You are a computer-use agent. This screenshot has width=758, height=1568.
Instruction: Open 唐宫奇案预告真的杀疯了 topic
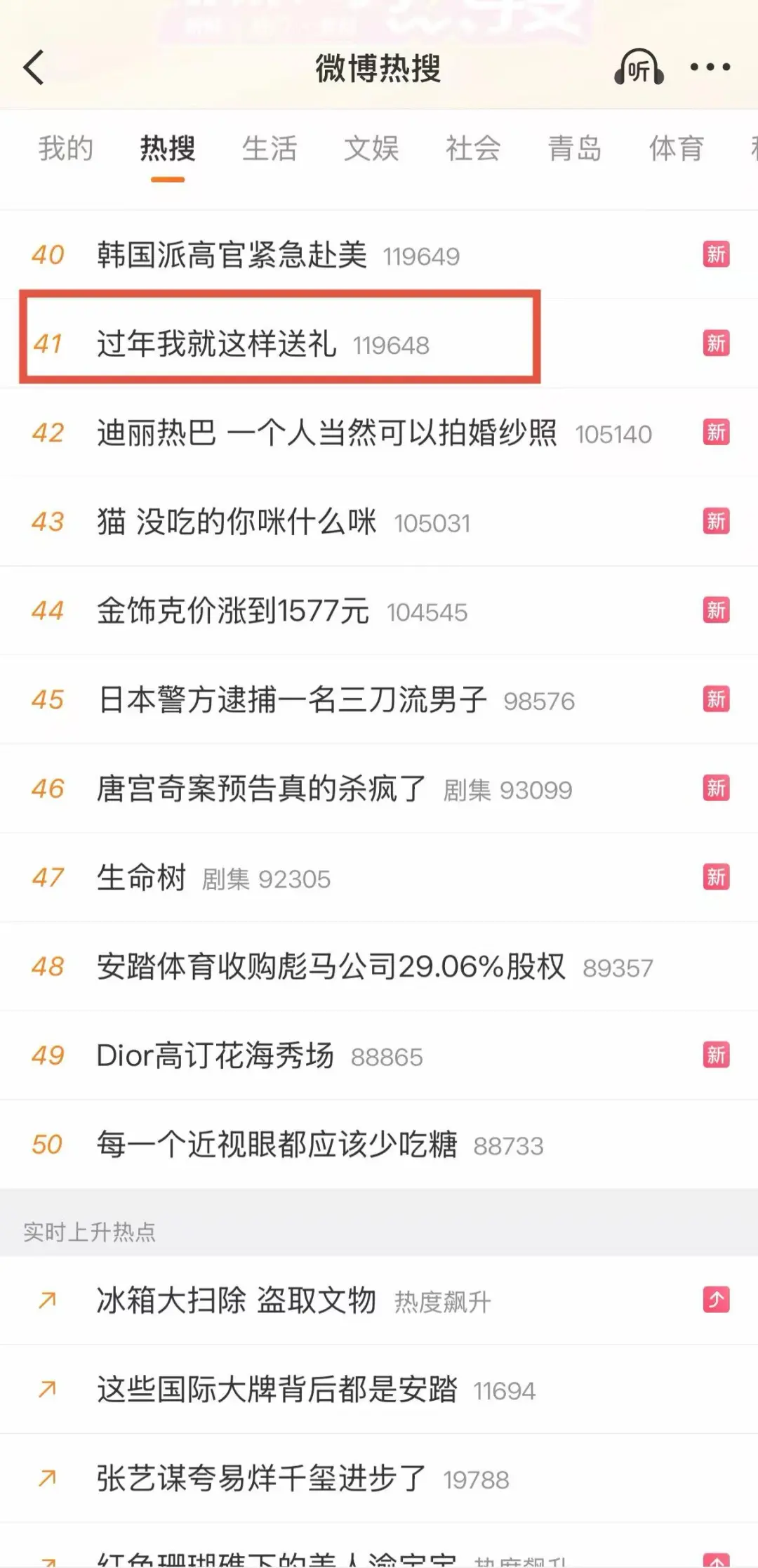[x=262, y=789]
